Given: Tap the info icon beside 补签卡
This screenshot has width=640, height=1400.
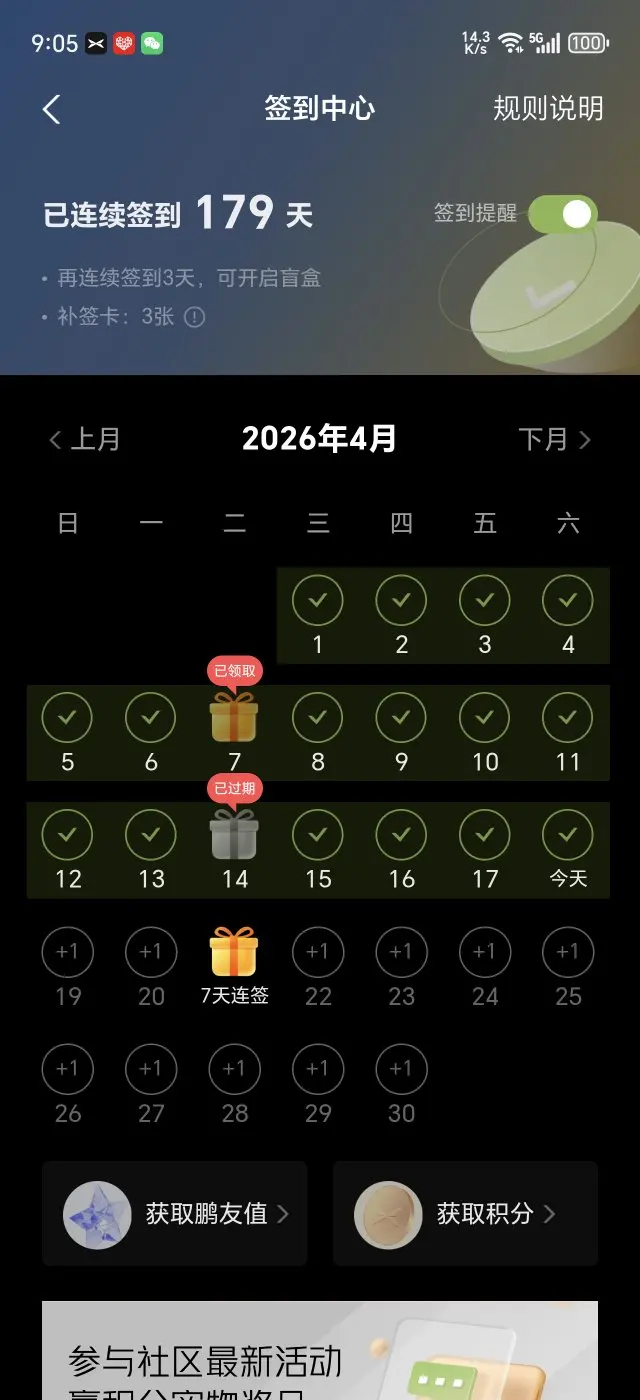Looking at the screenshot, I should coord(195,318).
